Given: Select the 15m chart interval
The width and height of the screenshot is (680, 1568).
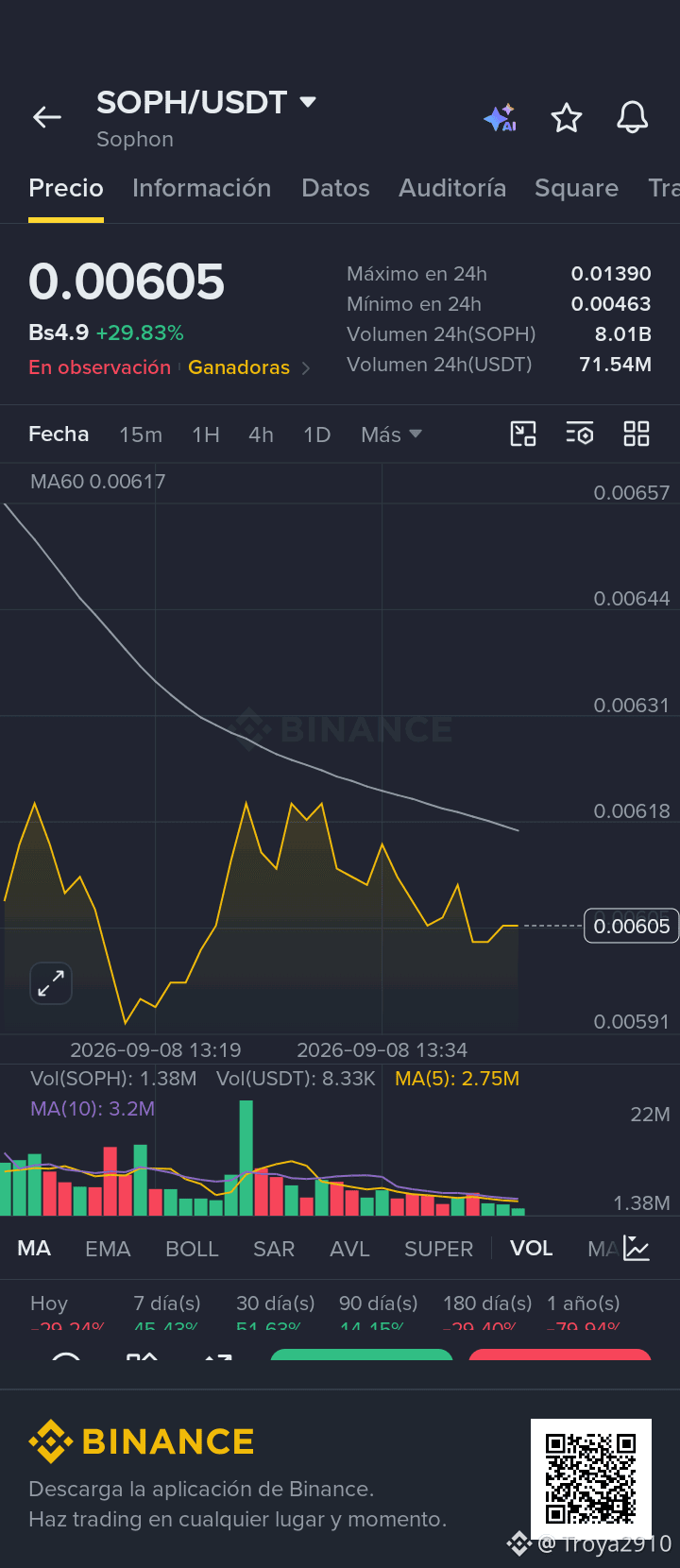Looking at the screenshot, I should click(141, 435).
